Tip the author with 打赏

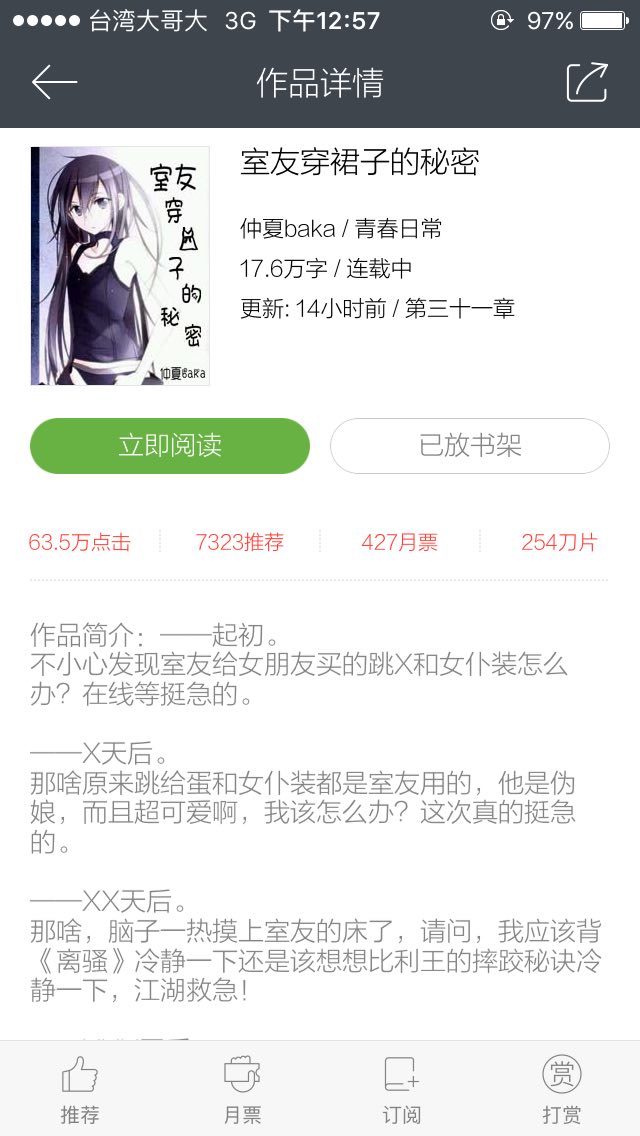coord(561,1090)
